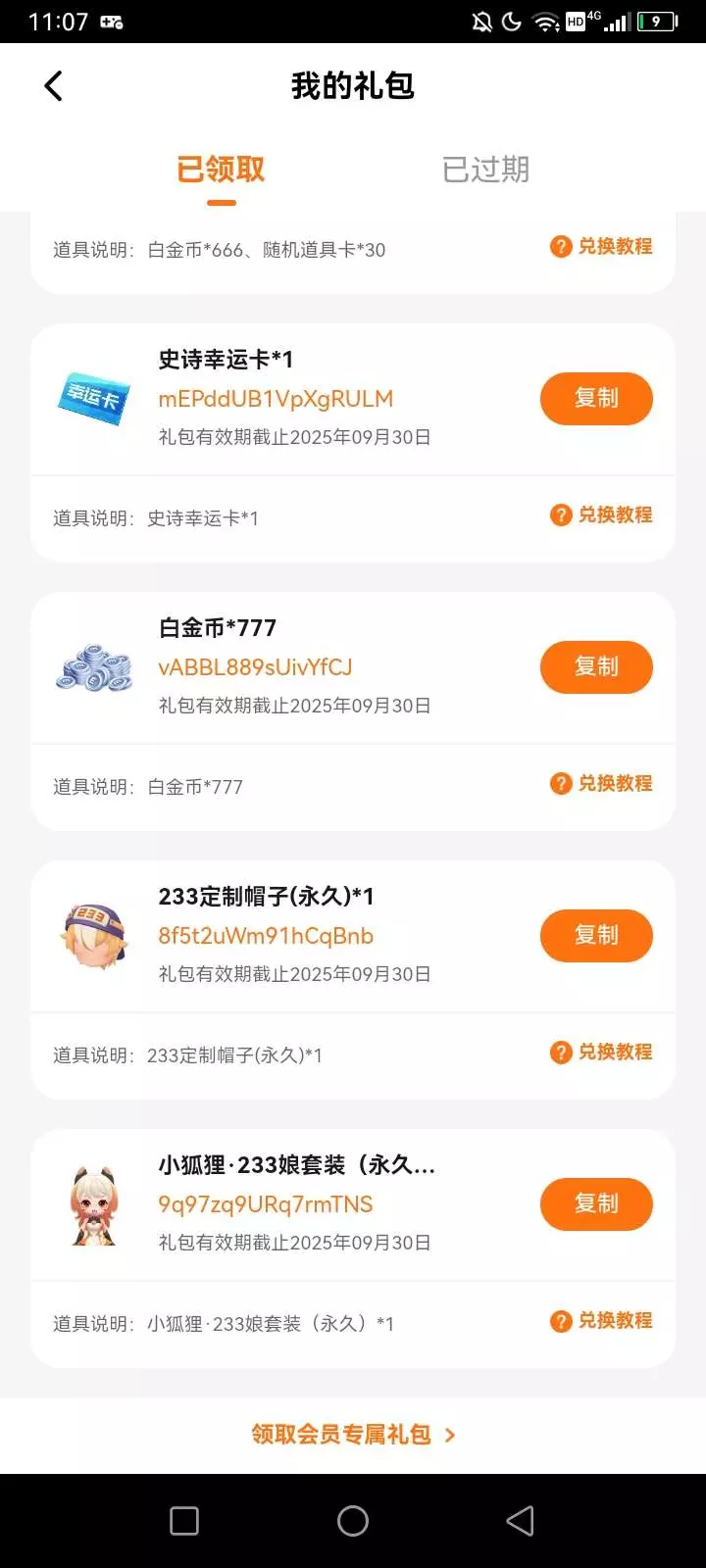Copy the 白金币*777 gift code
The image size is (706, 1568).
pos(596,667)
